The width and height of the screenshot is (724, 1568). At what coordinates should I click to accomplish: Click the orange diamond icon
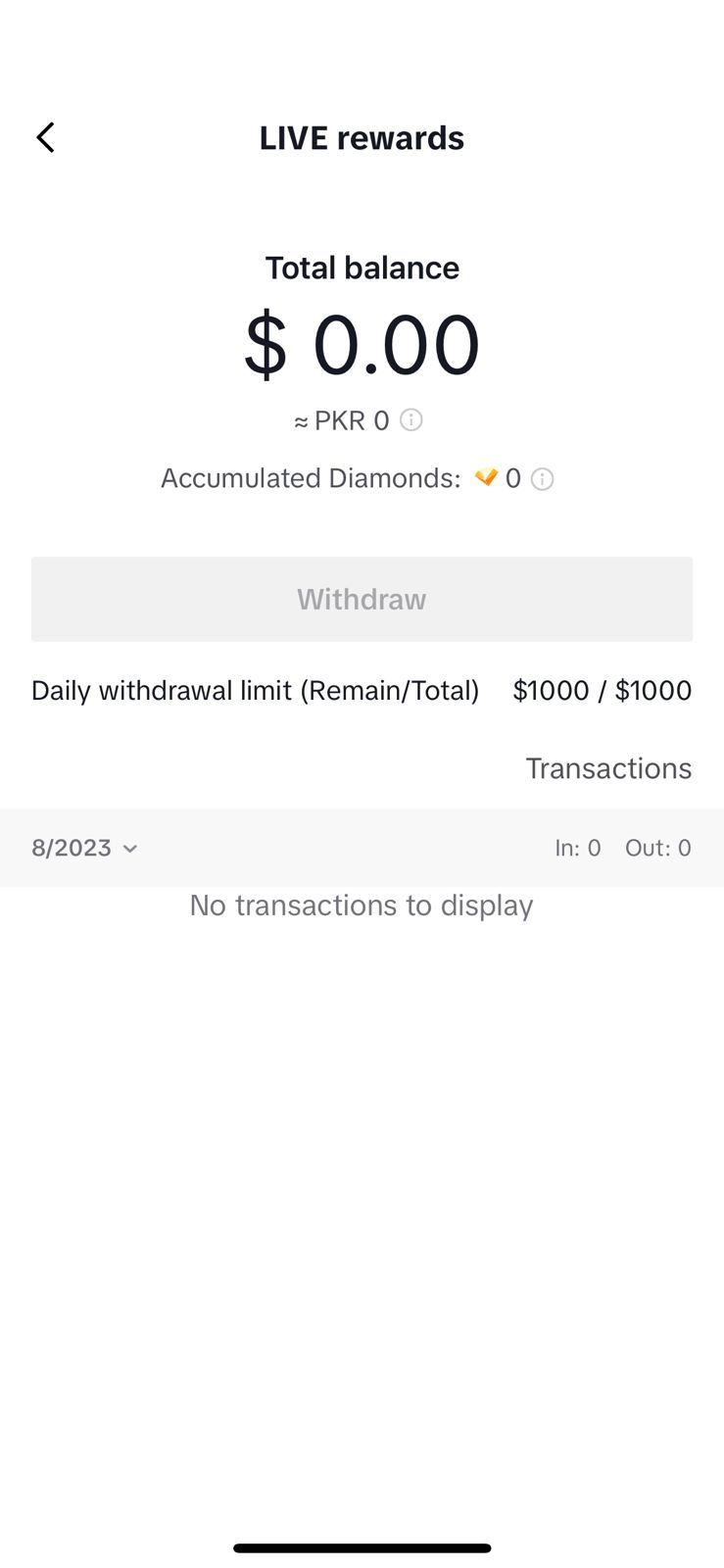click(488, 478)
